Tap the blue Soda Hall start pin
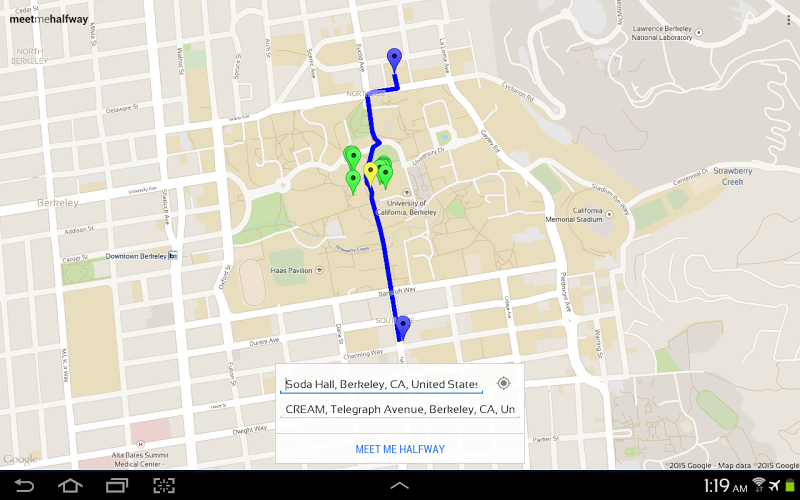800x500 pixels. tap(394, 58)
